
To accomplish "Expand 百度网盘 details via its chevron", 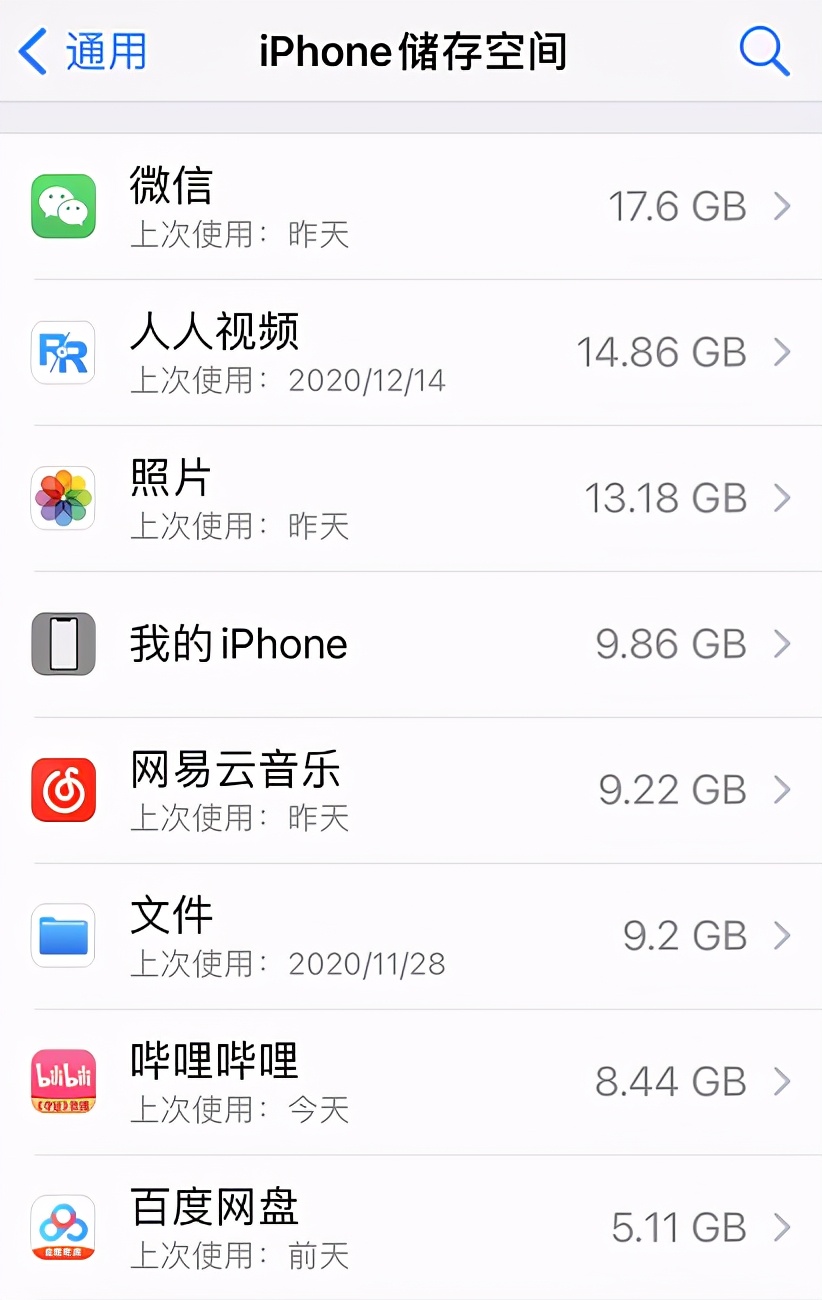I will tap(783, 1227).
